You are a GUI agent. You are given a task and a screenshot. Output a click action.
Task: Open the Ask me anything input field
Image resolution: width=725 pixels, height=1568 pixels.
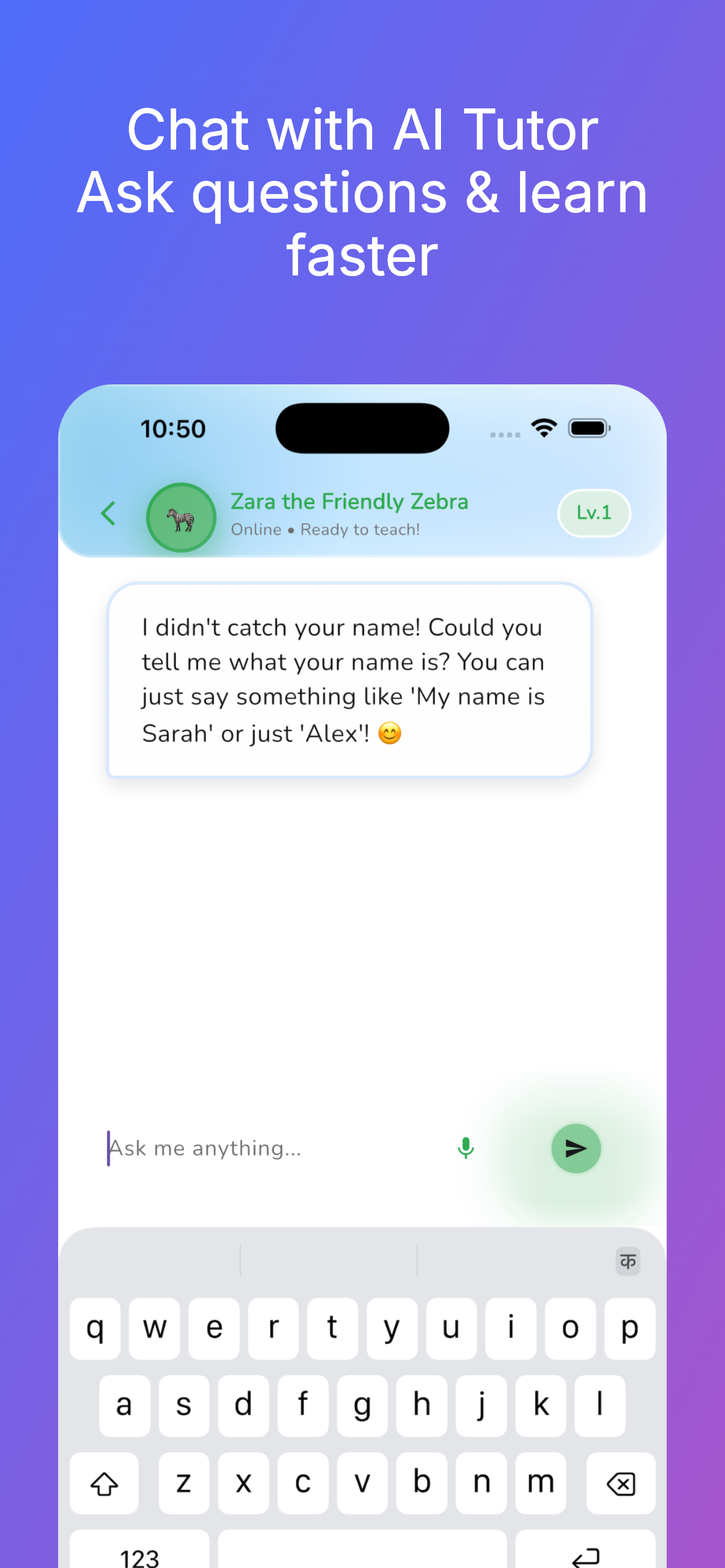(x=243, y=1148)
